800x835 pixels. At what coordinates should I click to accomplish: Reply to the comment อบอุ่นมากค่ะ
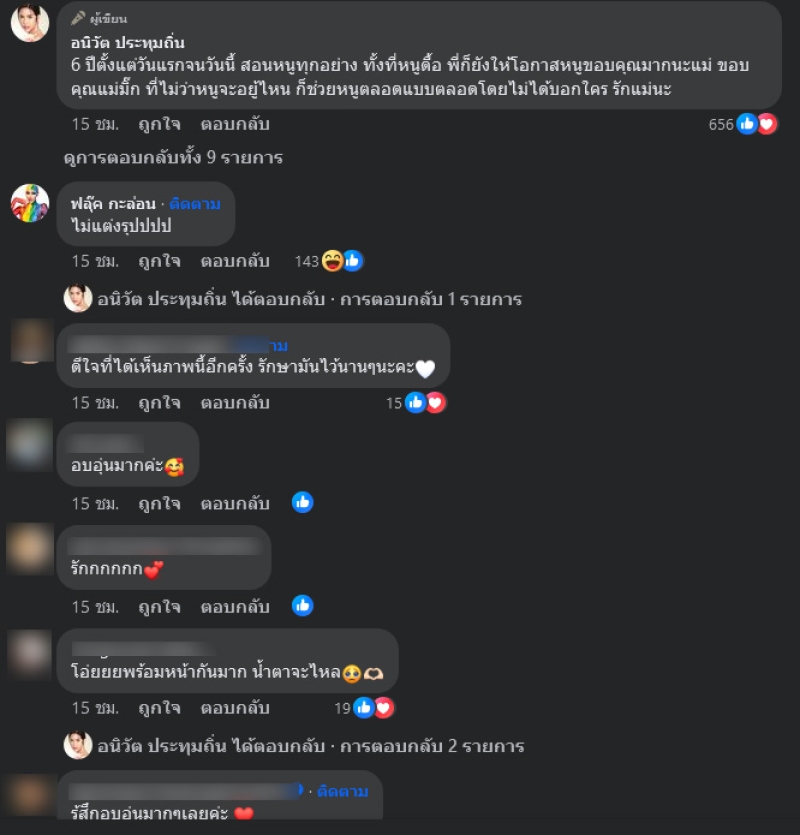[x=235, y=503]
